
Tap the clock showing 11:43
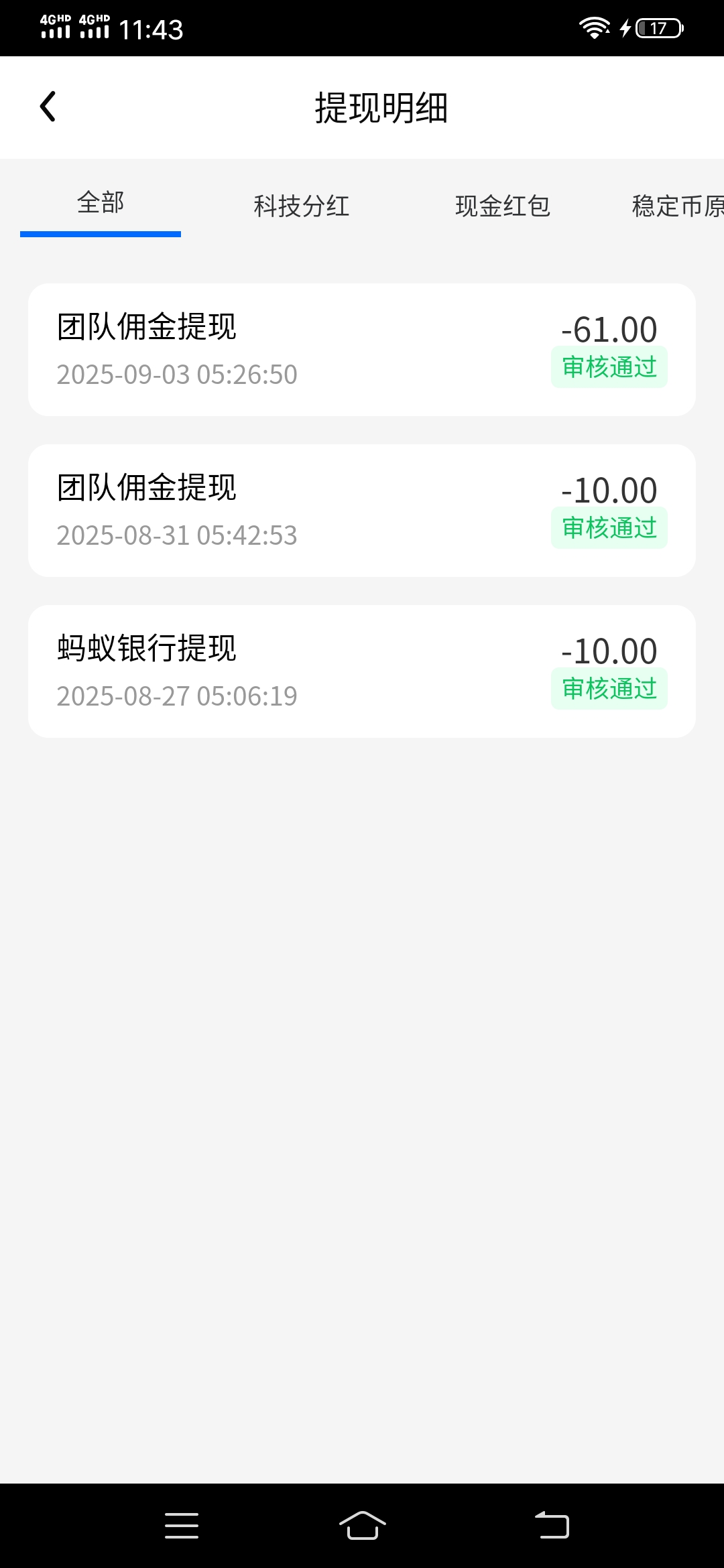(x=152, y=27)
